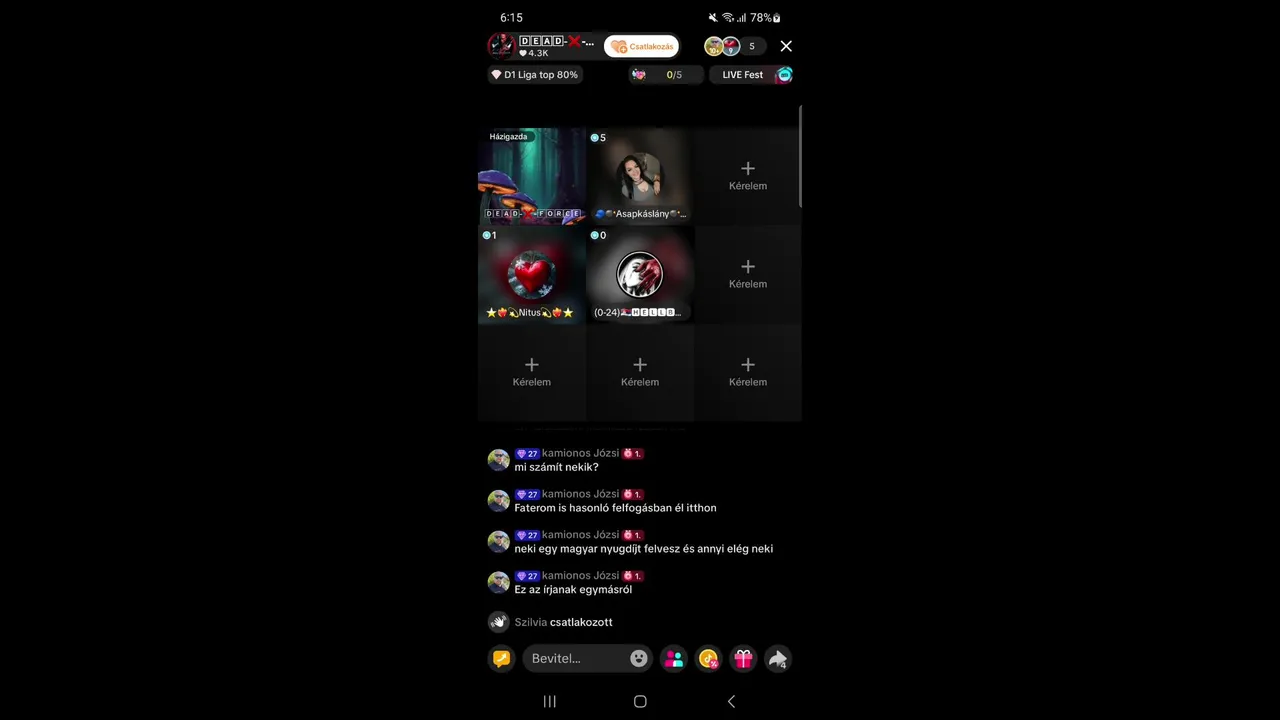Close the live stream
Viewport: 1280px width, 720px height.
coord(786,46)
